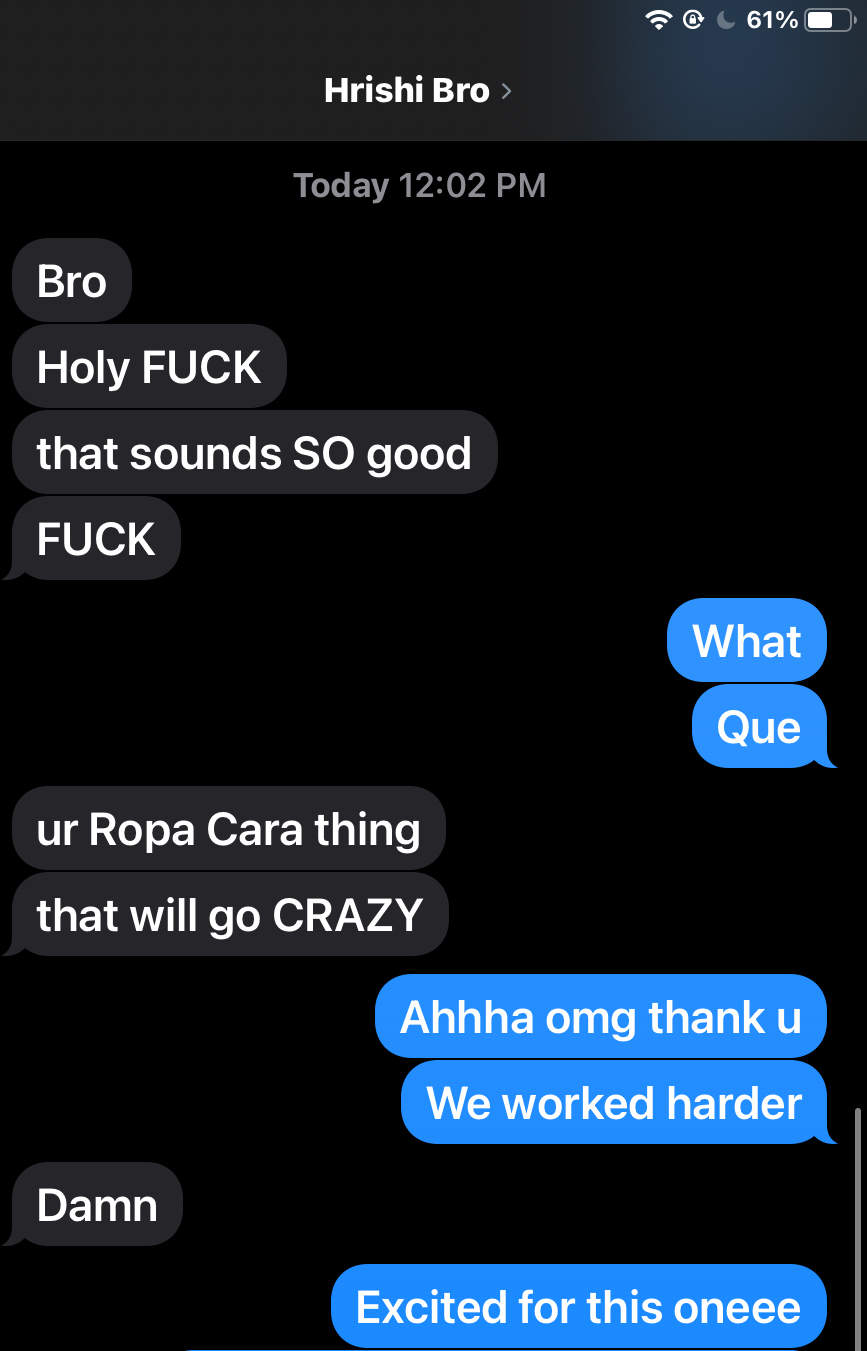Open Hrishi Bro contact details
Screen dimensions: 867x1351
tap(417, 91)
